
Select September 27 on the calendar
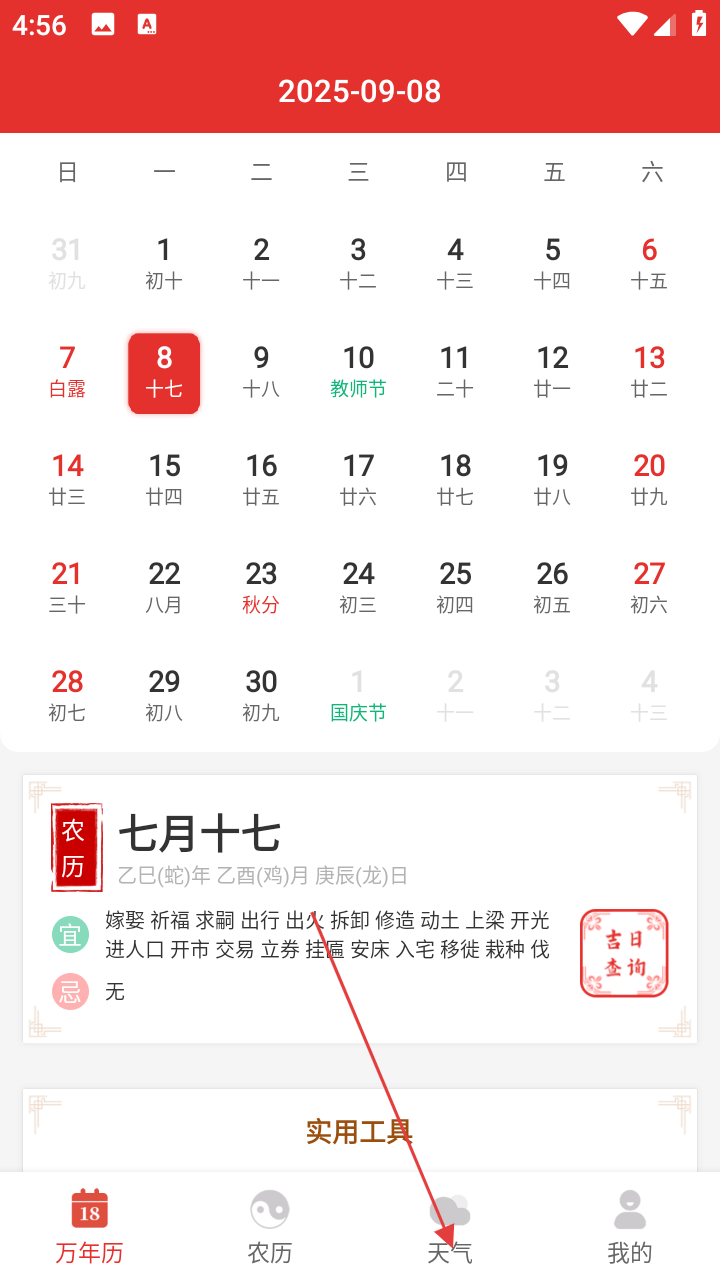649,588
